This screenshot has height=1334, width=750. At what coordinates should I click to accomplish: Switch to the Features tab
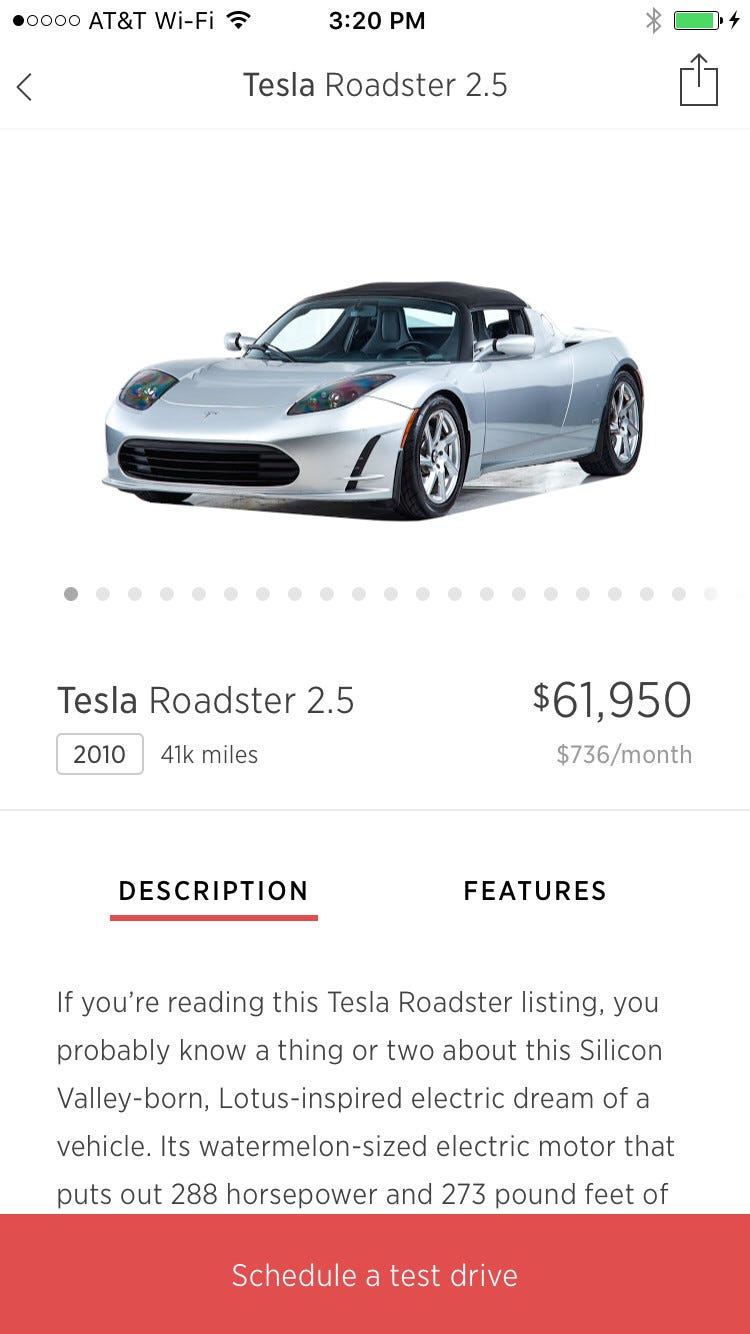coord(535,891)
